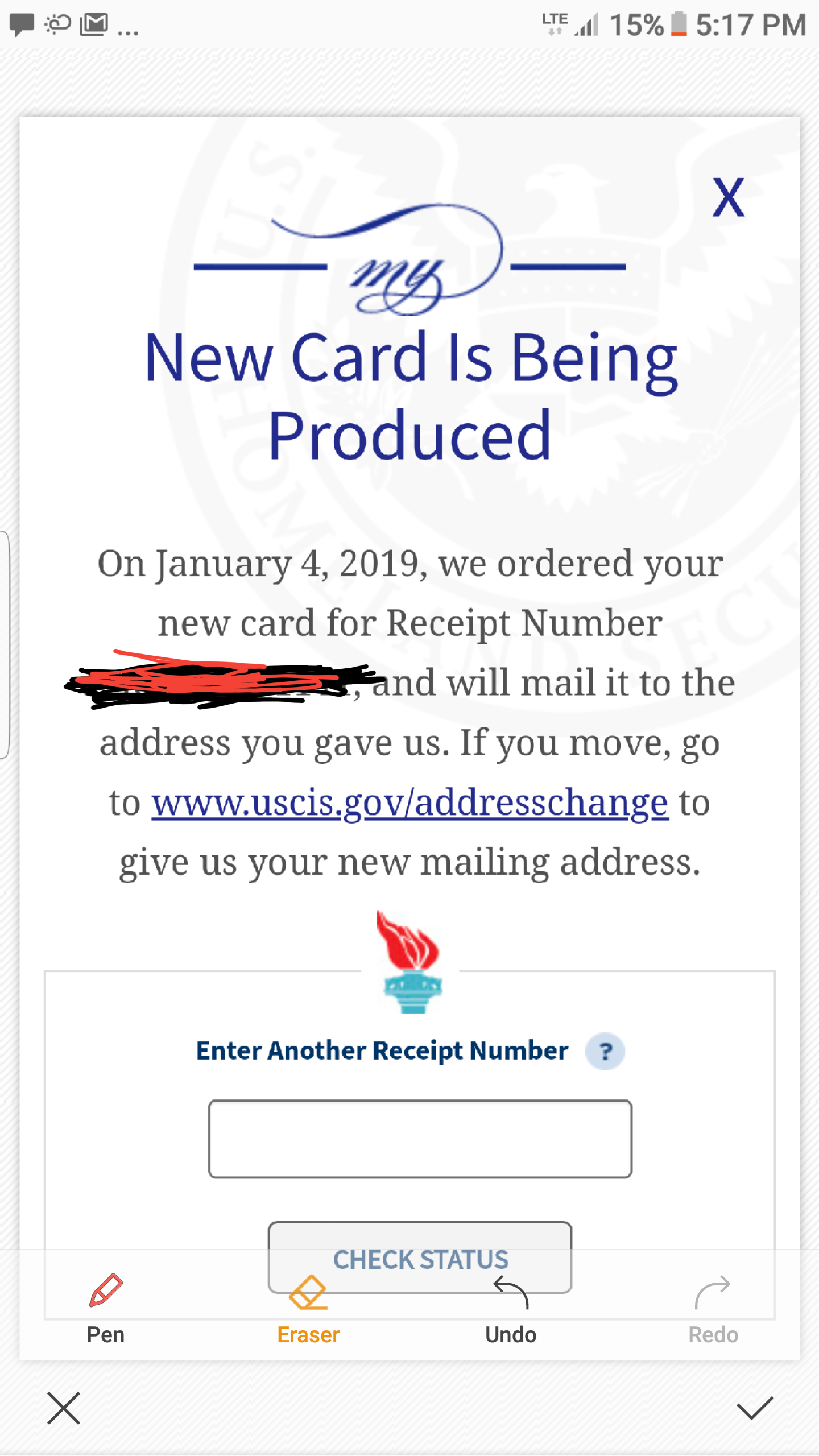Close the New Card status dialog
This screenshot has height=1456, width=819.
click(728, 197)
